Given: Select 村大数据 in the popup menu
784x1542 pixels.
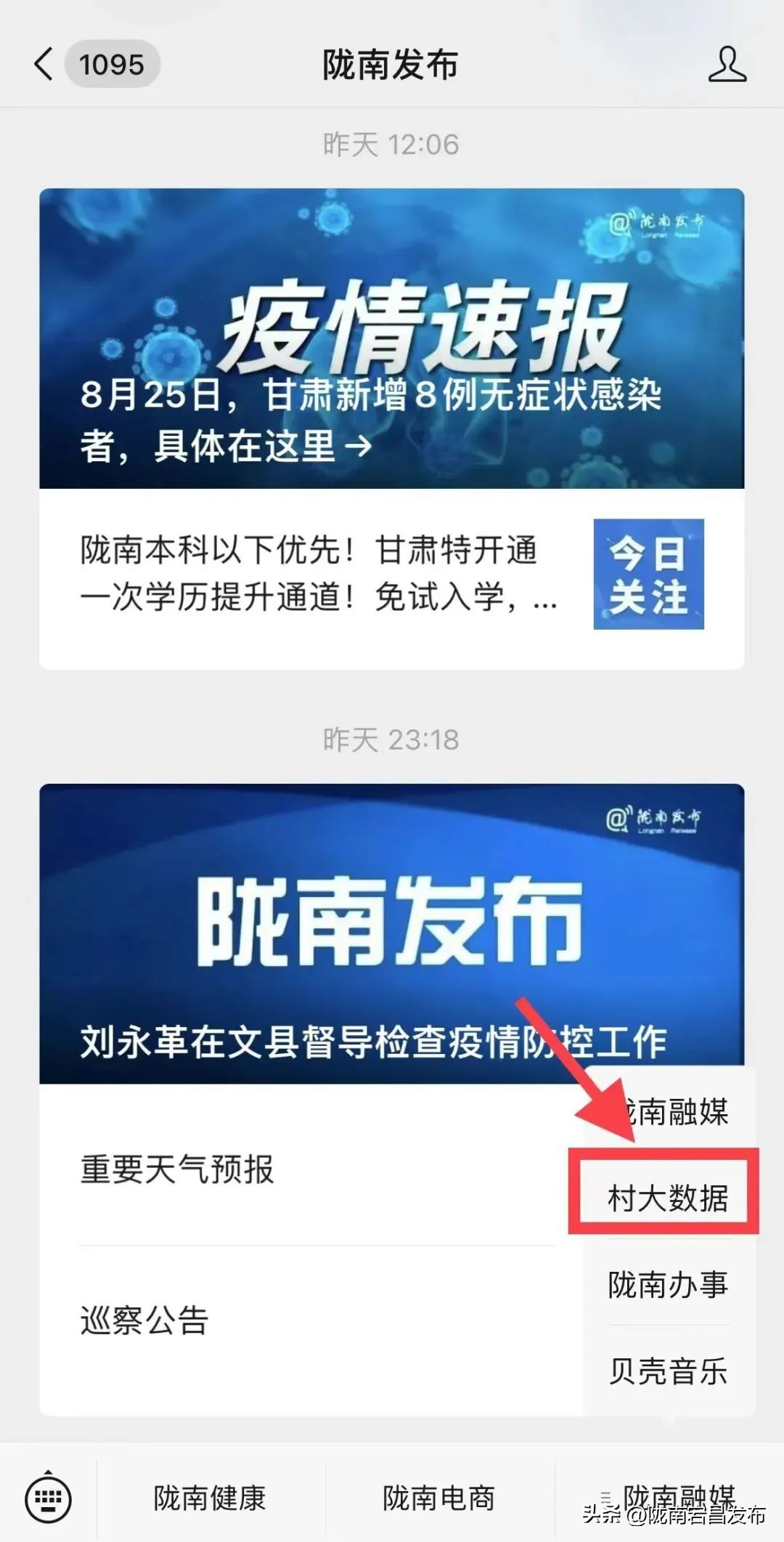Looking at the screenshot, I should (x=667, y=1197).
